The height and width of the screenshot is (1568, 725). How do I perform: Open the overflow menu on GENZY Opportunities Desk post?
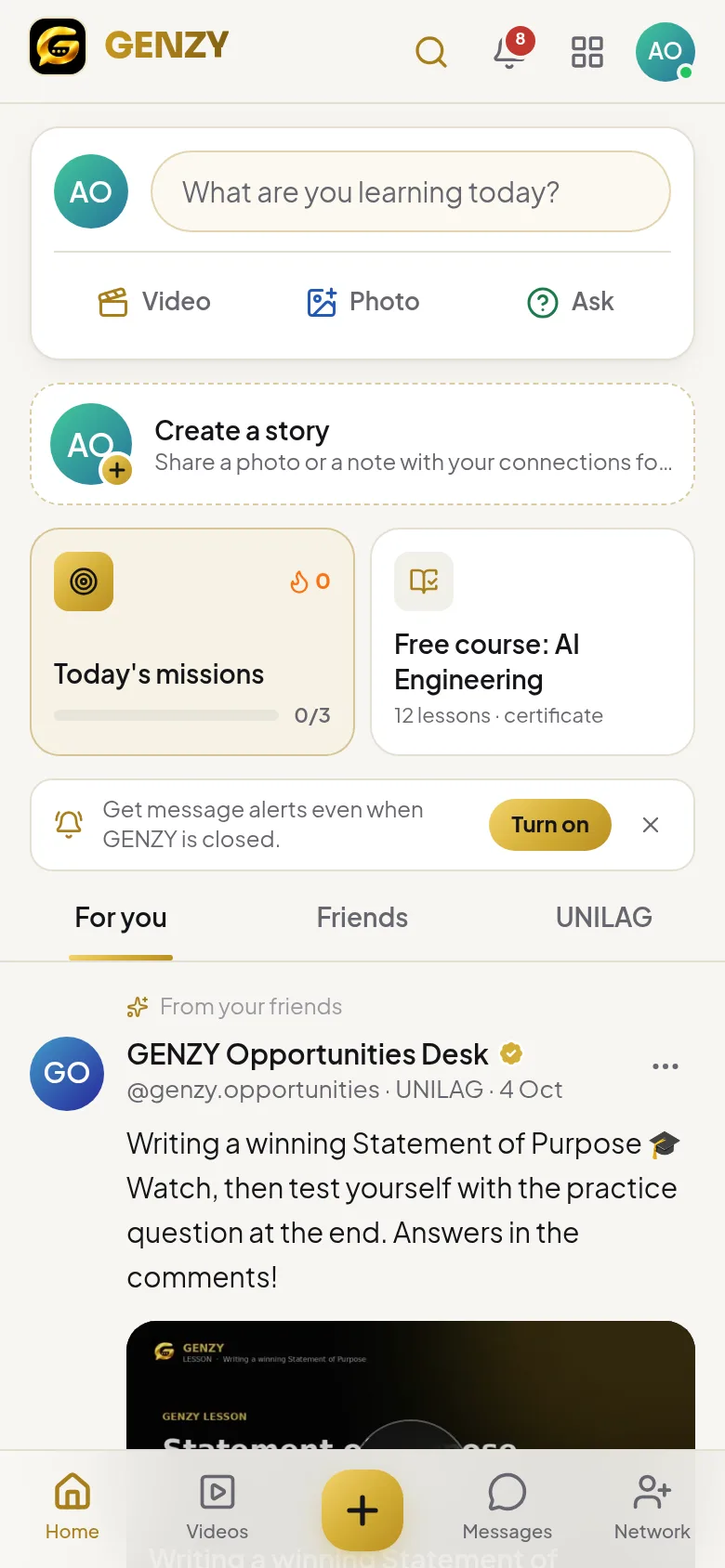[666, 1066]
